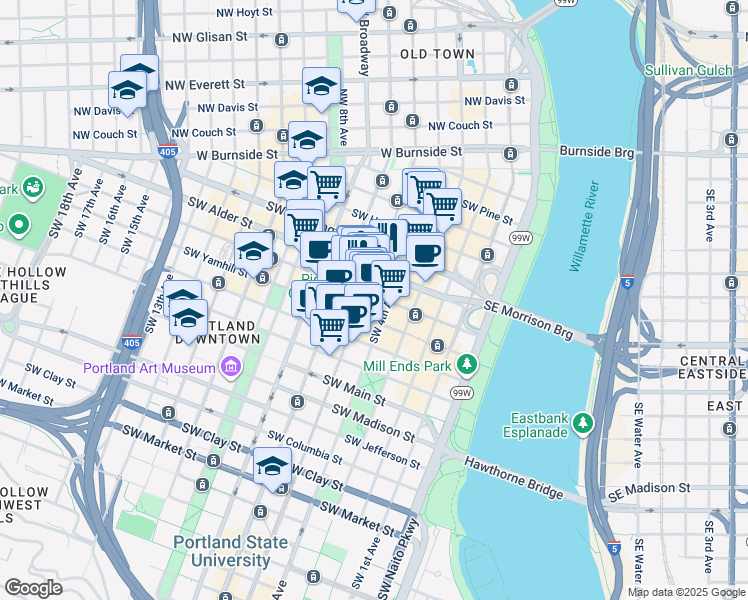Select the school marker on W Burnside St
This screenshot has height=600, width=748.
pos(307,142)
